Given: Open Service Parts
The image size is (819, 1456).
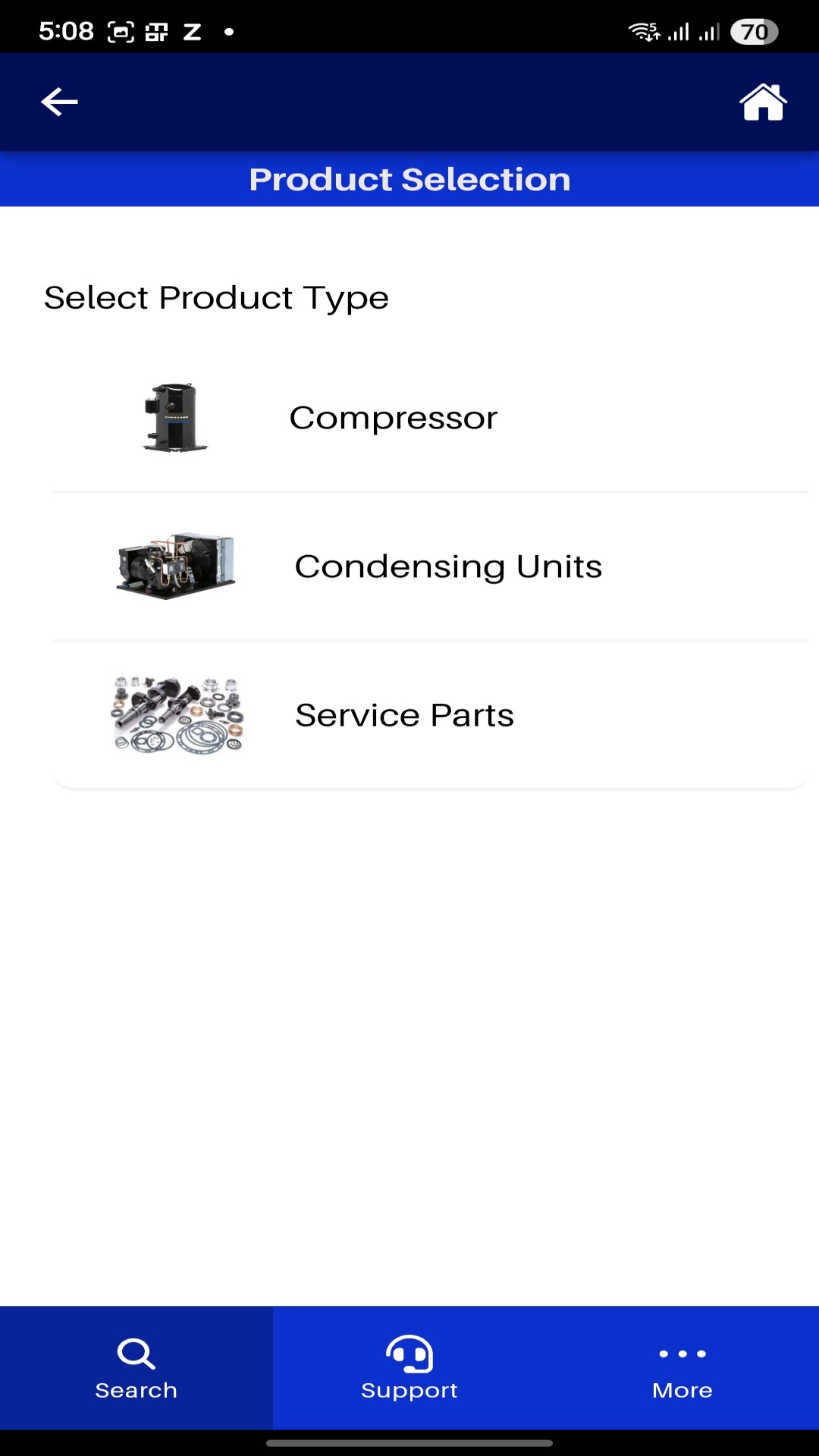Looking at the screenshot, I should coord(430,715).
